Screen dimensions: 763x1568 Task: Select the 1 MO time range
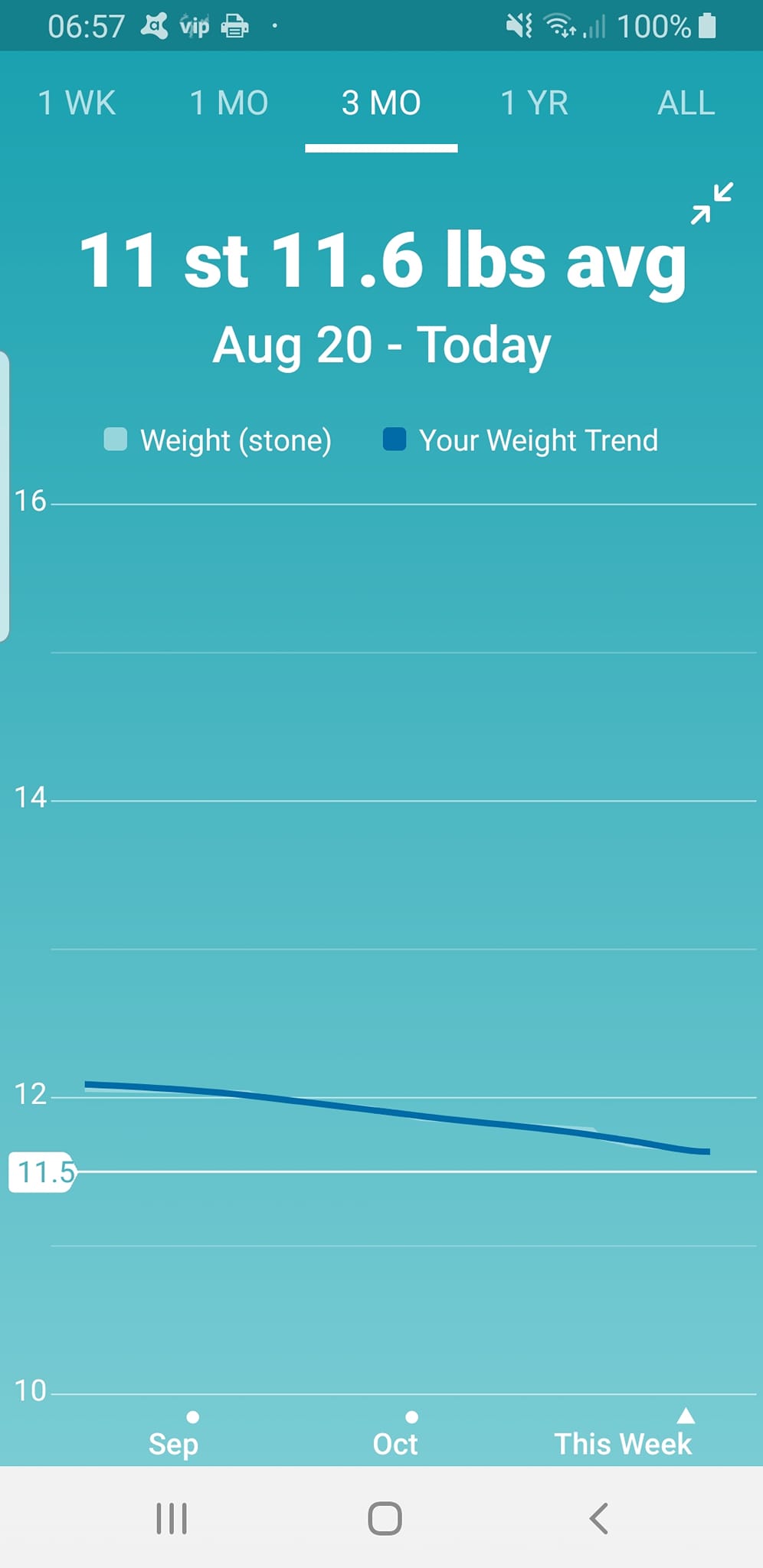click(x=228, y=103)
